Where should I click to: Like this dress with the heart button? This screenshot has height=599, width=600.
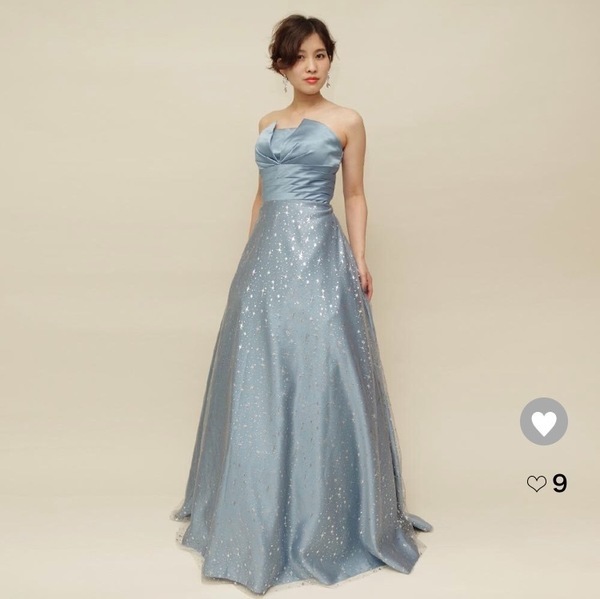[544, 422]
